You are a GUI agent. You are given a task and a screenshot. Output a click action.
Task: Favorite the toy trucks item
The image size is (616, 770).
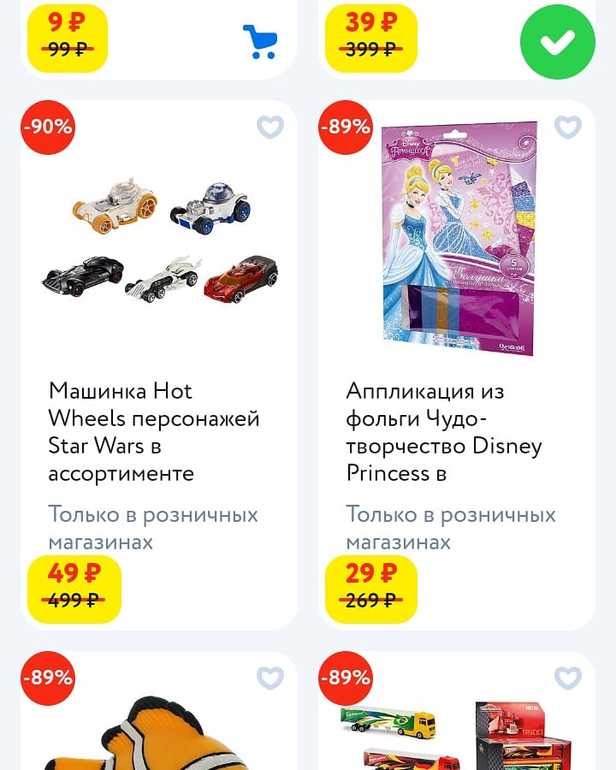[x=568, y=678]
